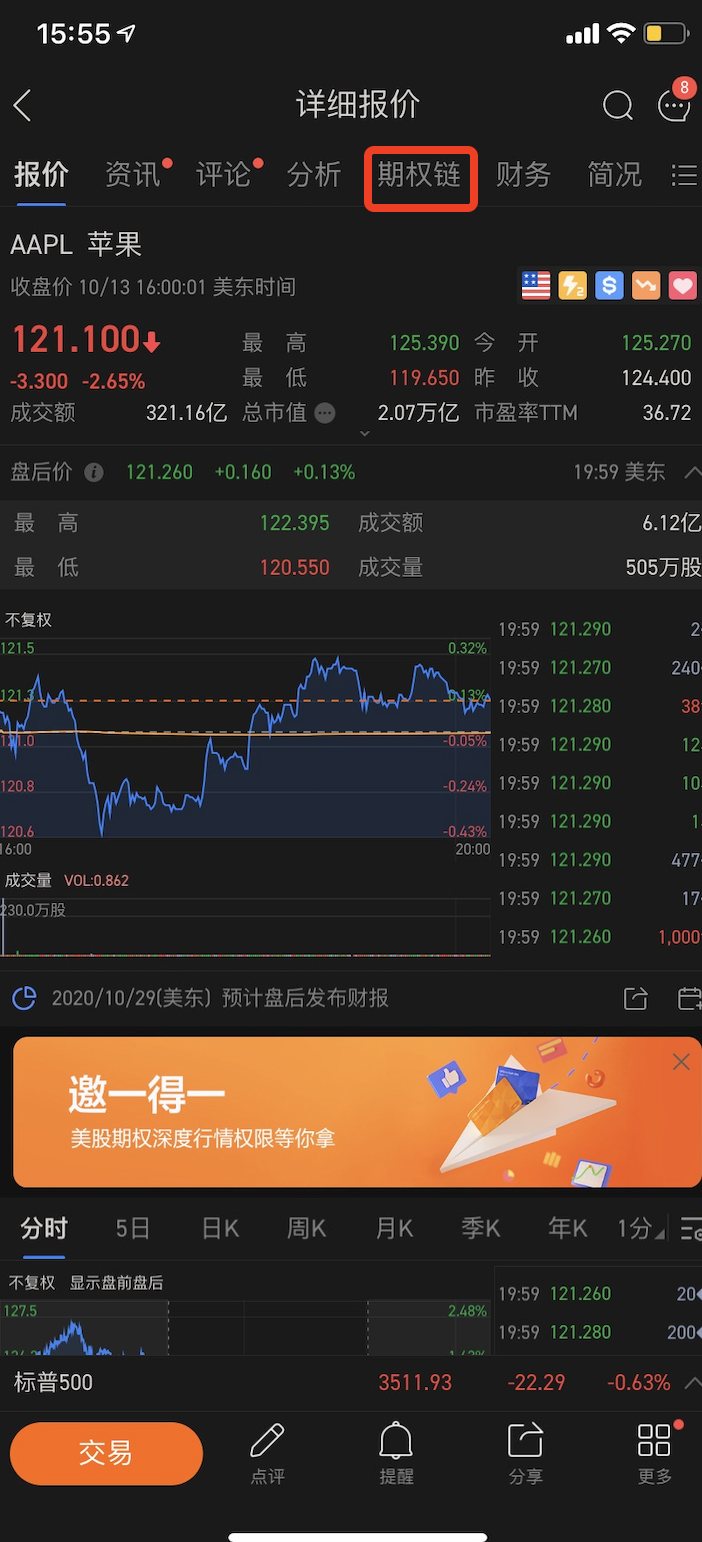Set a price alert with 提醒

pyautogui.click(x=396, y=1453)
